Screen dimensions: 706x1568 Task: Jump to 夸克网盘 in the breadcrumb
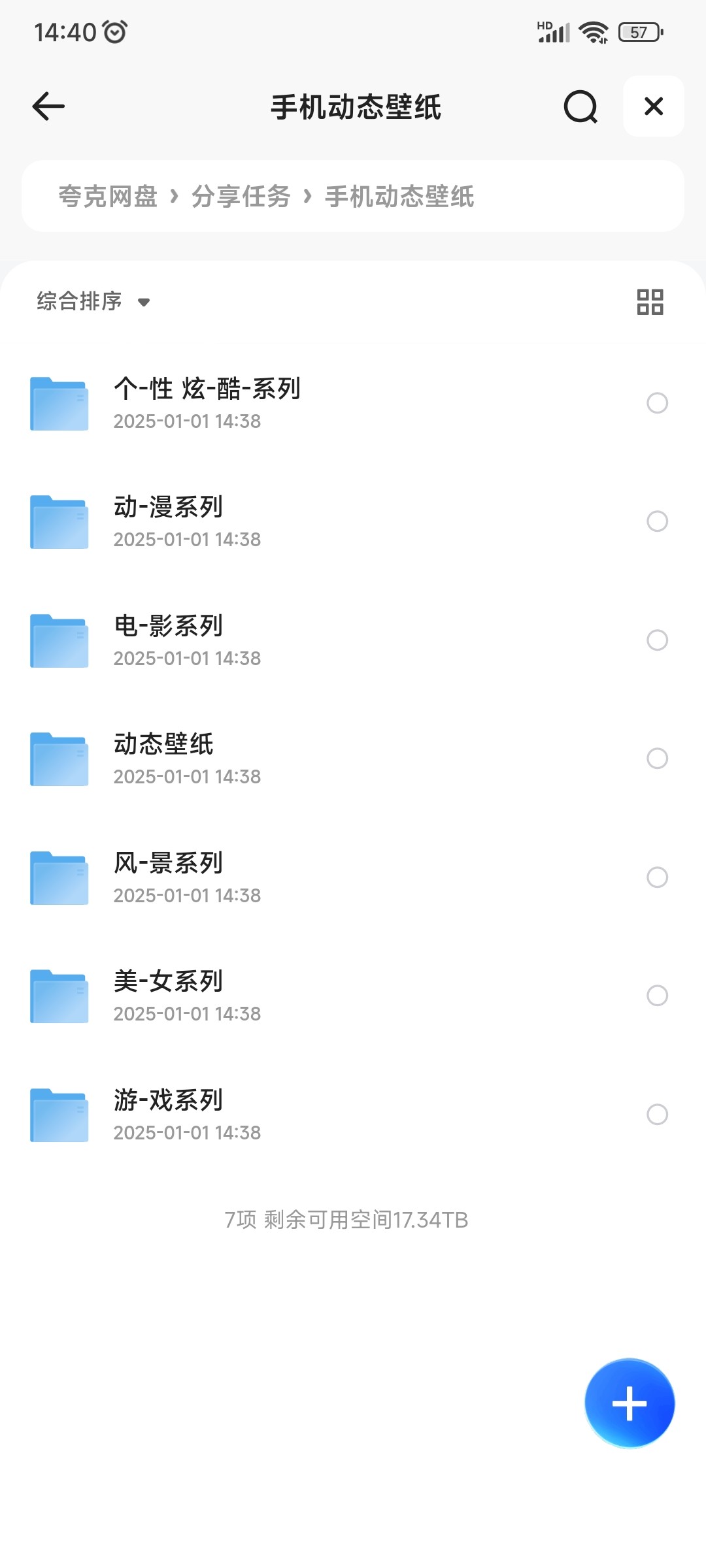108,196
